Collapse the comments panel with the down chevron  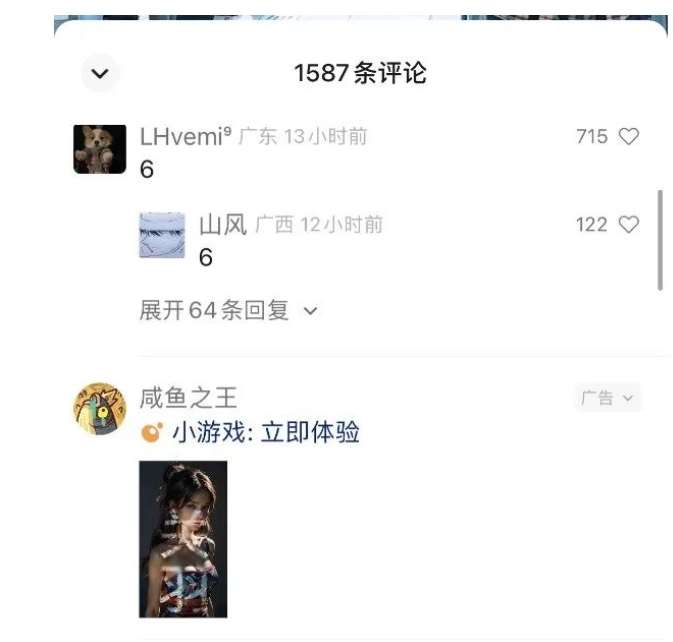tap(99, 73)
